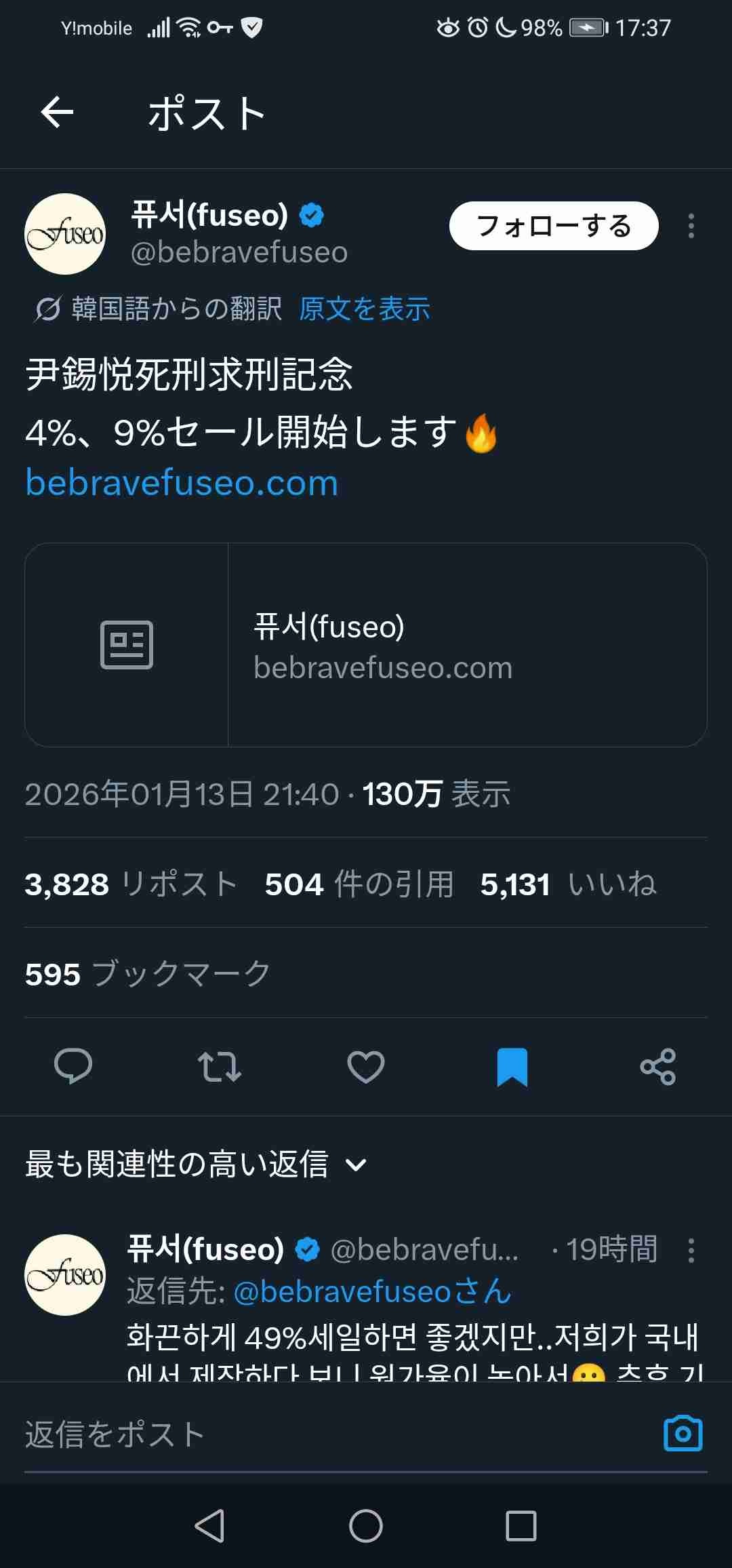Like the post with the heart icon
The width and height of the screenshot is (732, 1568).
[366, 1066]
